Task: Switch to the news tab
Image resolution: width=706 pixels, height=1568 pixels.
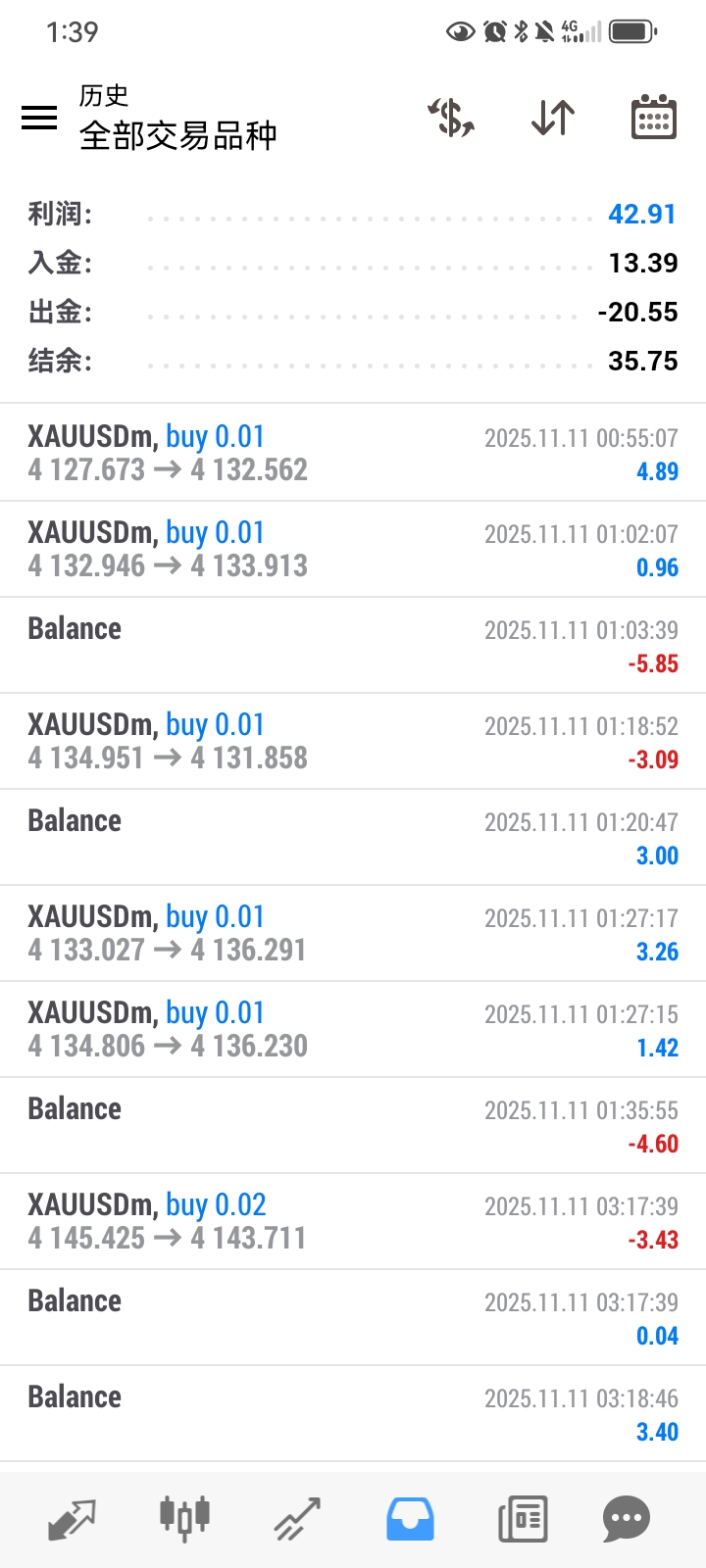Action: tap(523, 1520)
